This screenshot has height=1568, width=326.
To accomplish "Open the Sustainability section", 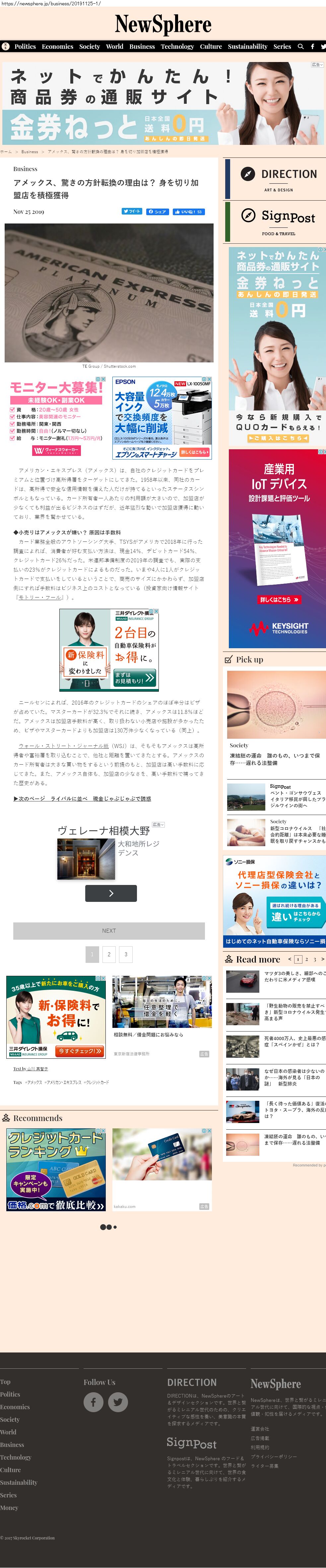I will point(247,46).
